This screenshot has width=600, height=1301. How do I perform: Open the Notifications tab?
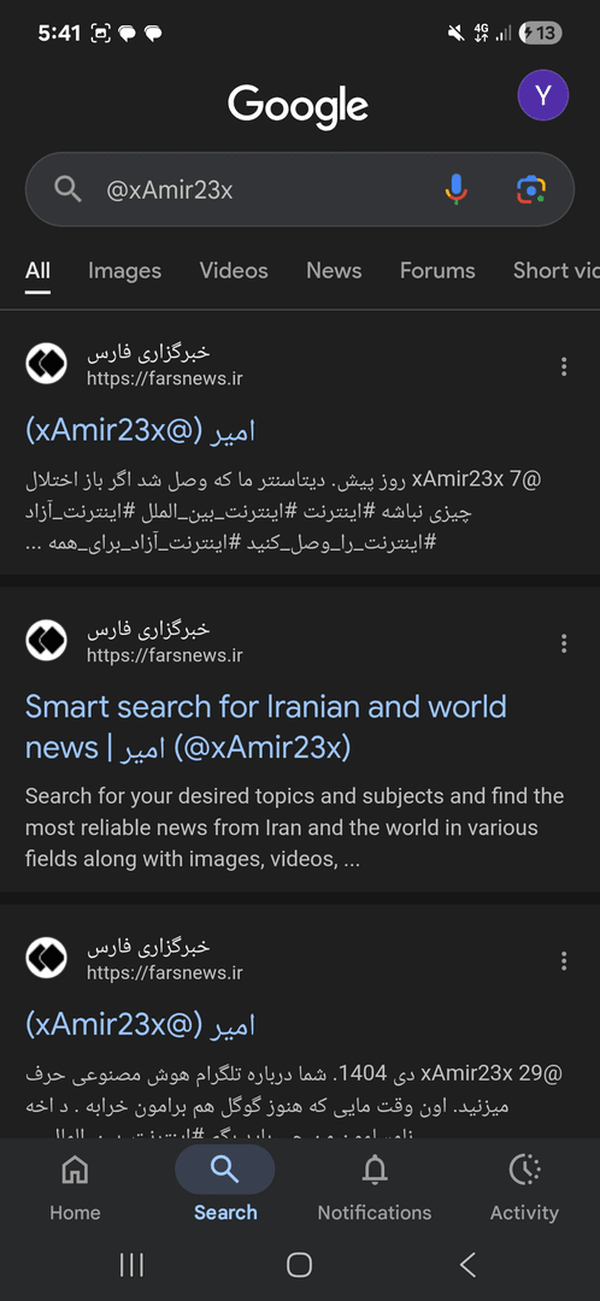pos(374,1189)
